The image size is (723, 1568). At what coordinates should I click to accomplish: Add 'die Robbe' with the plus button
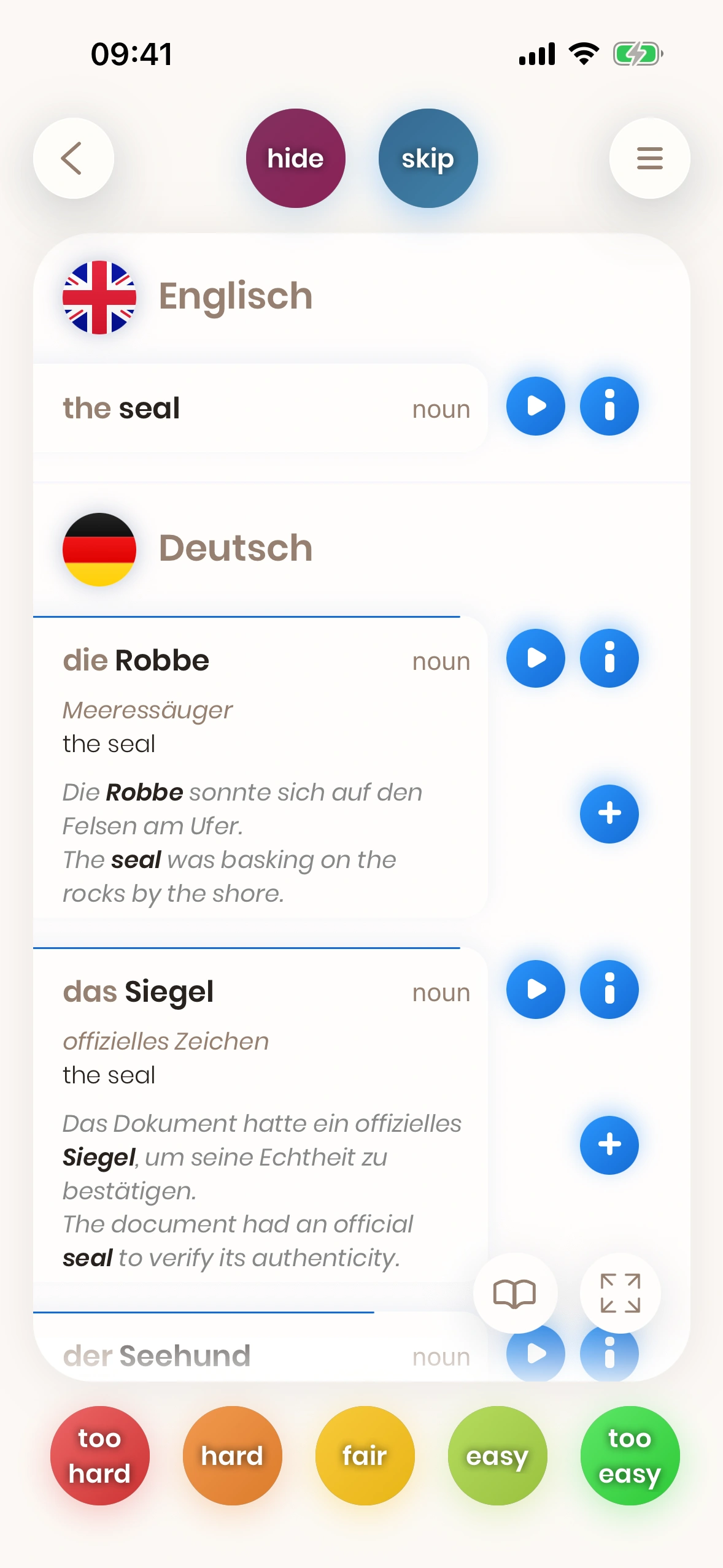609,813
